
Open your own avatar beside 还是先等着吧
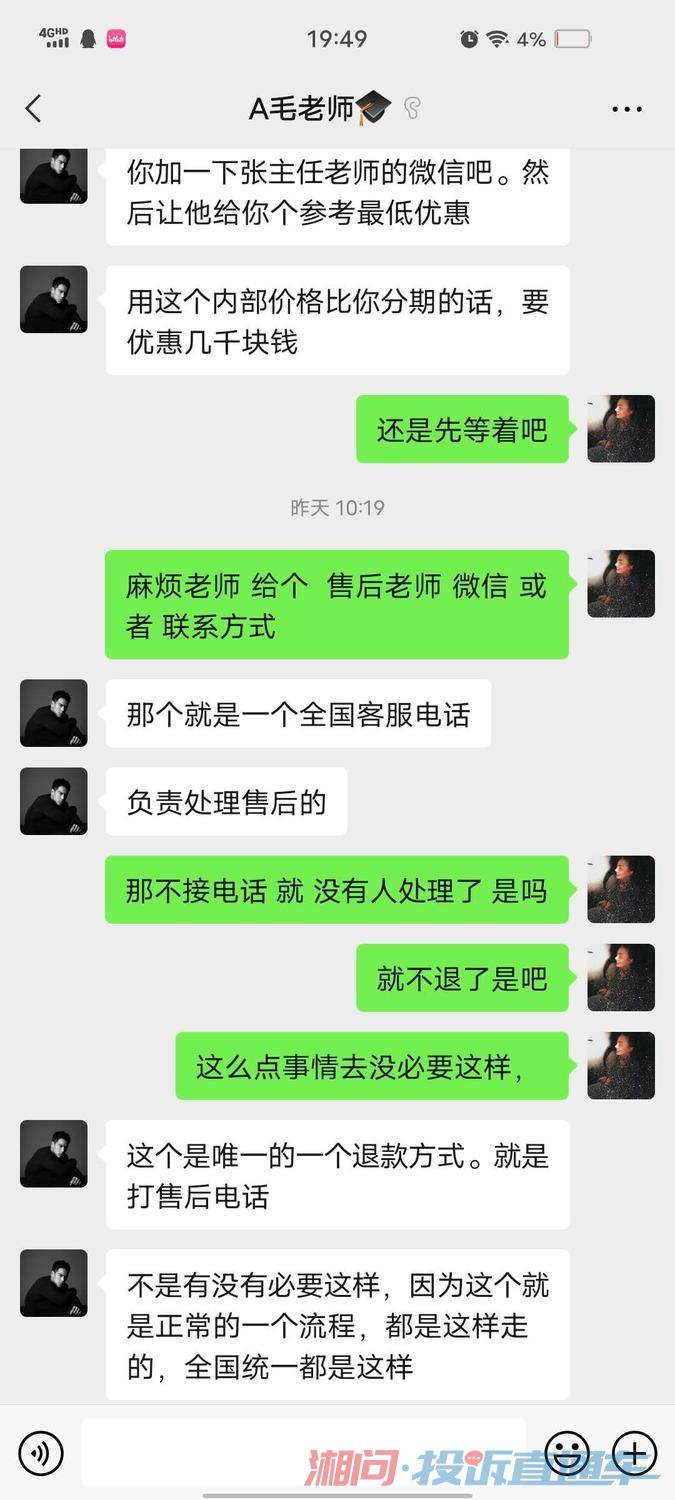pos(621,429)
